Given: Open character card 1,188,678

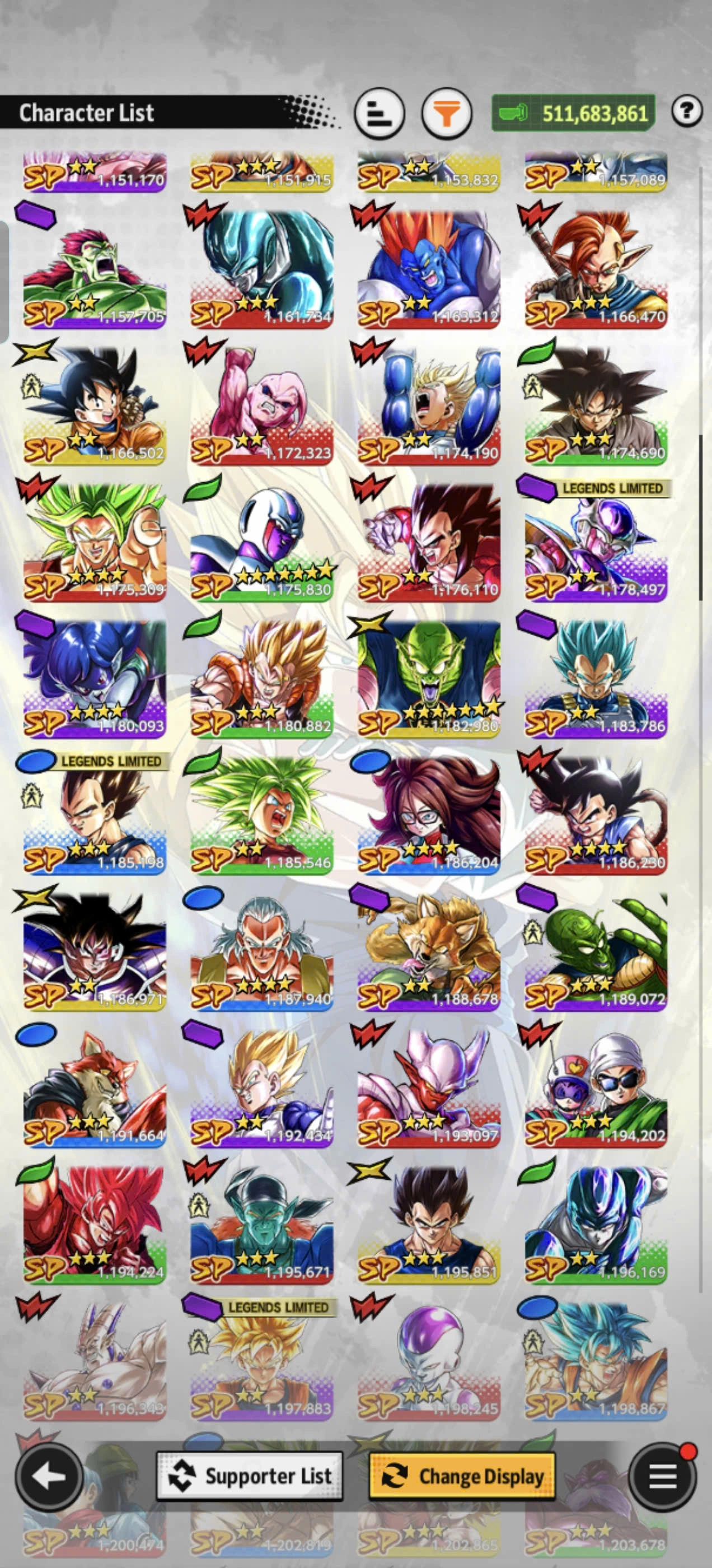Looking at the screenshot, I should coord(429,951).
